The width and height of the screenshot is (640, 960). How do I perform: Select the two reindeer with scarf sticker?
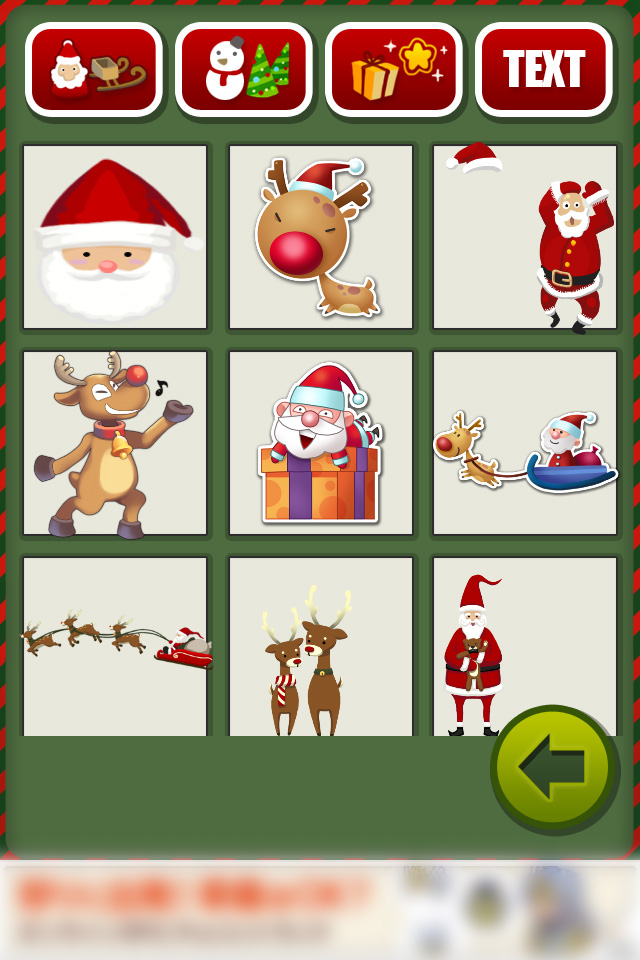coord(321,645)
